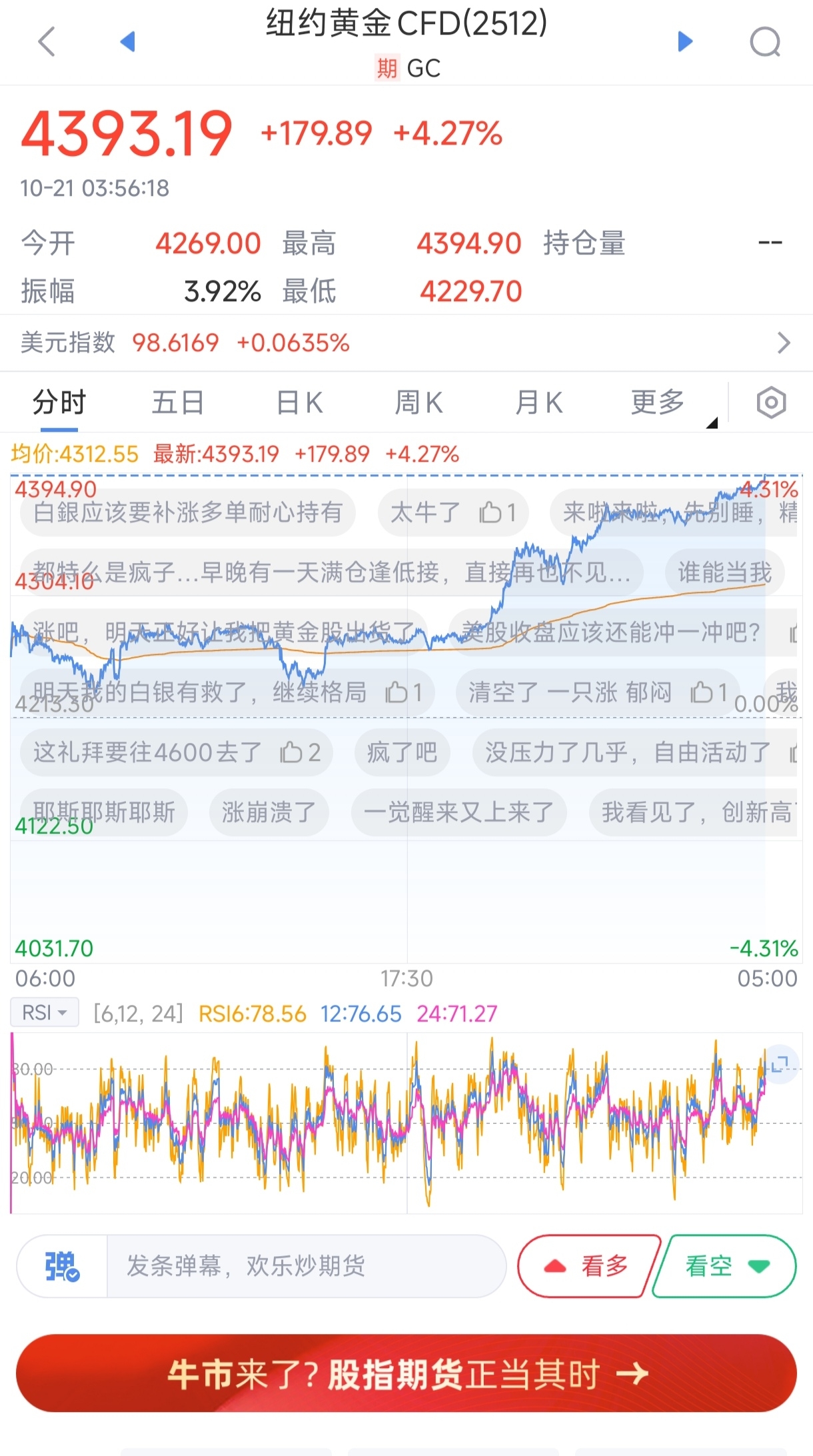Toggle the 弹 bullet comments switch

pyautogui.click(x=62, y=1266)
